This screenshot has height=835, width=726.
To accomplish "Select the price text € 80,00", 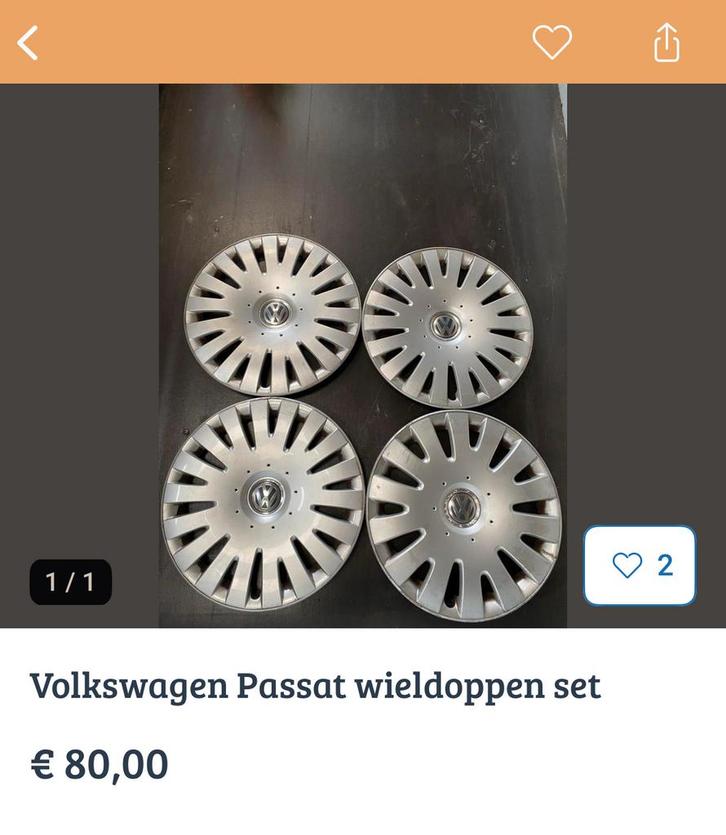I will 99,761.
